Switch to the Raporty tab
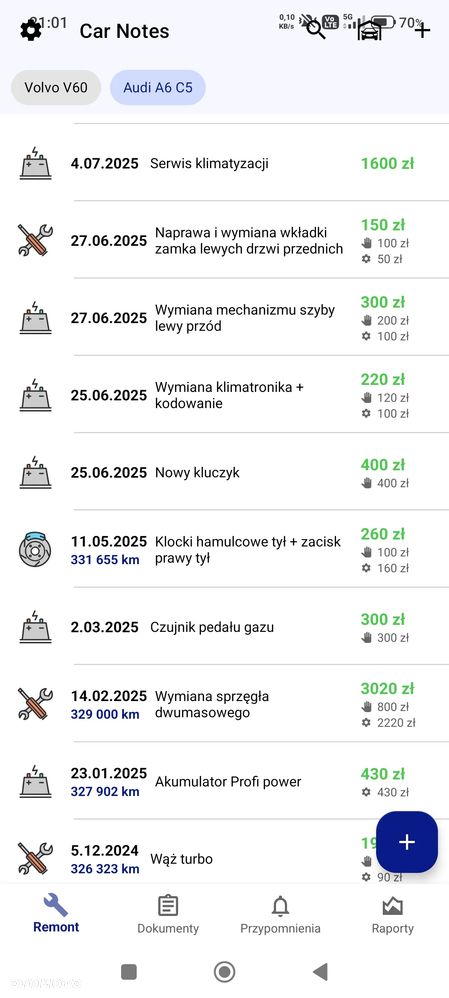The width and height of the screenshot is (449, 998). tap(392, 915)
